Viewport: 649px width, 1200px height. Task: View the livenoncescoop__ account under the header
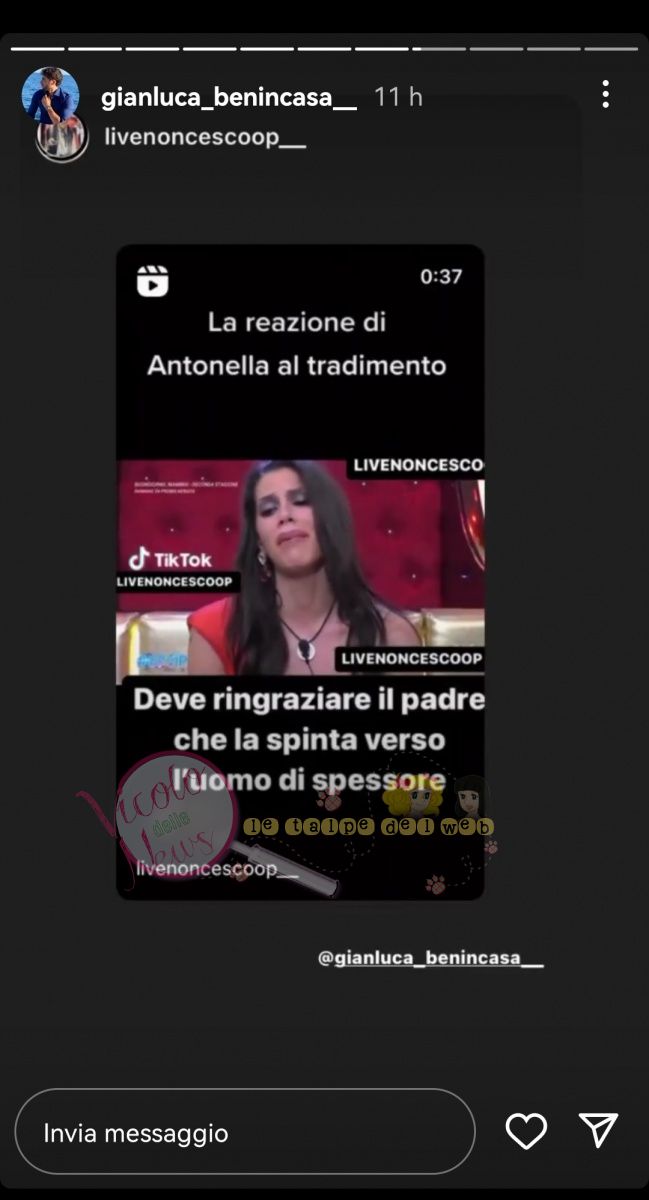204,137
